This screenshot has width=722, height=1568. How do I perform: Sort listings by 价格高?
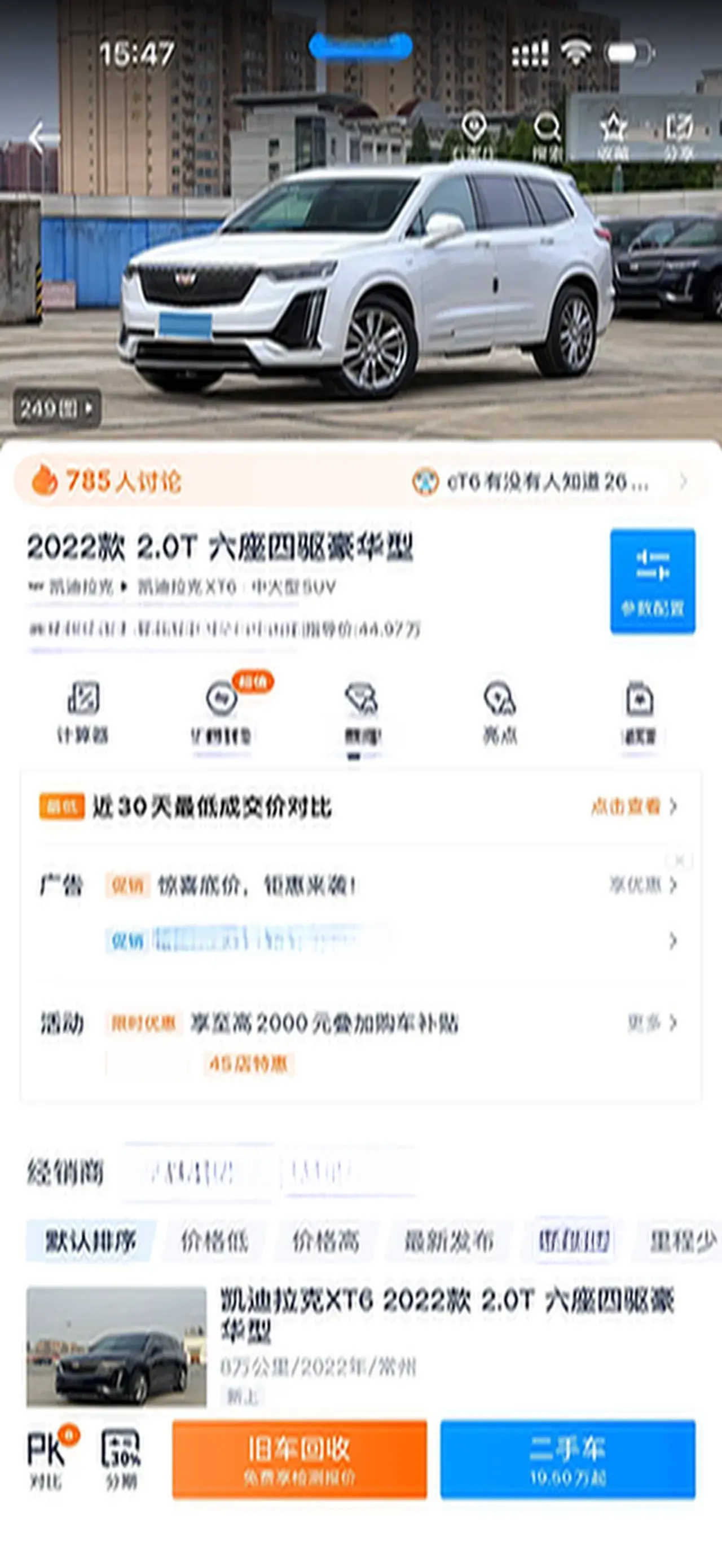point(326,1241)
